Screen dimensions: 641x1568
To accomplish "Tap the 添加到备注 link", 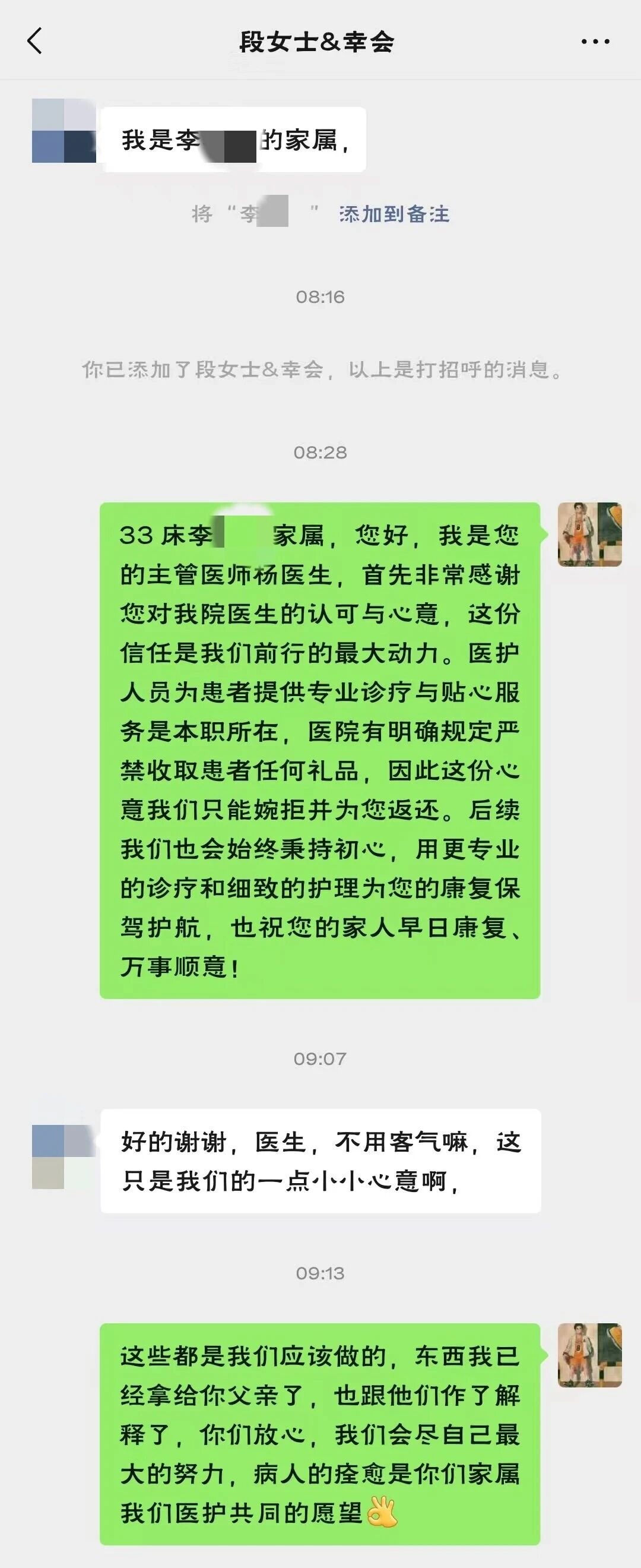I will [x=394, y=214].
